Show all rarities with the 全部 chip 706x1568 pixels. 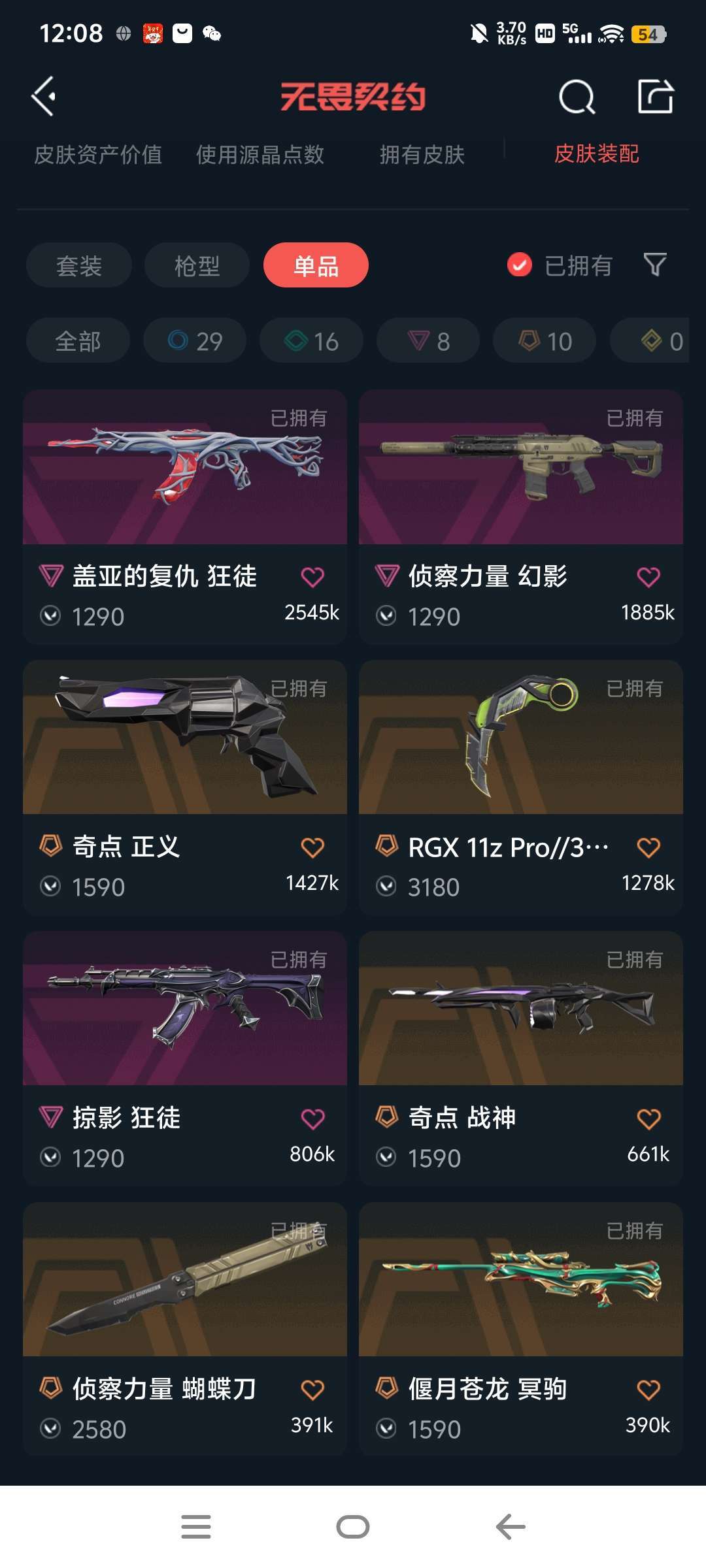(78, 341)
